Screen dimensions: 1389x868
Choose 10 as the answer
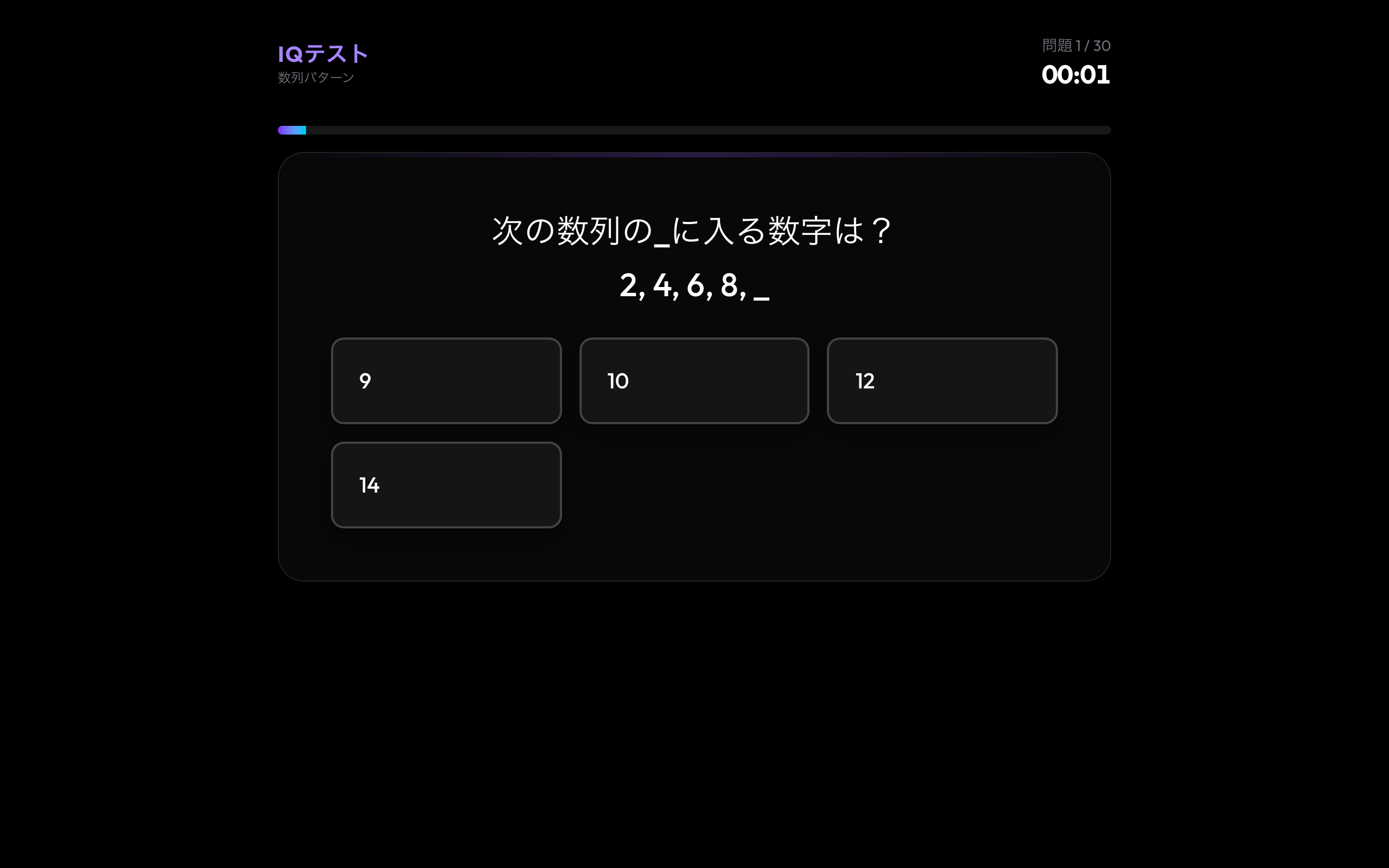coord(694,381)
